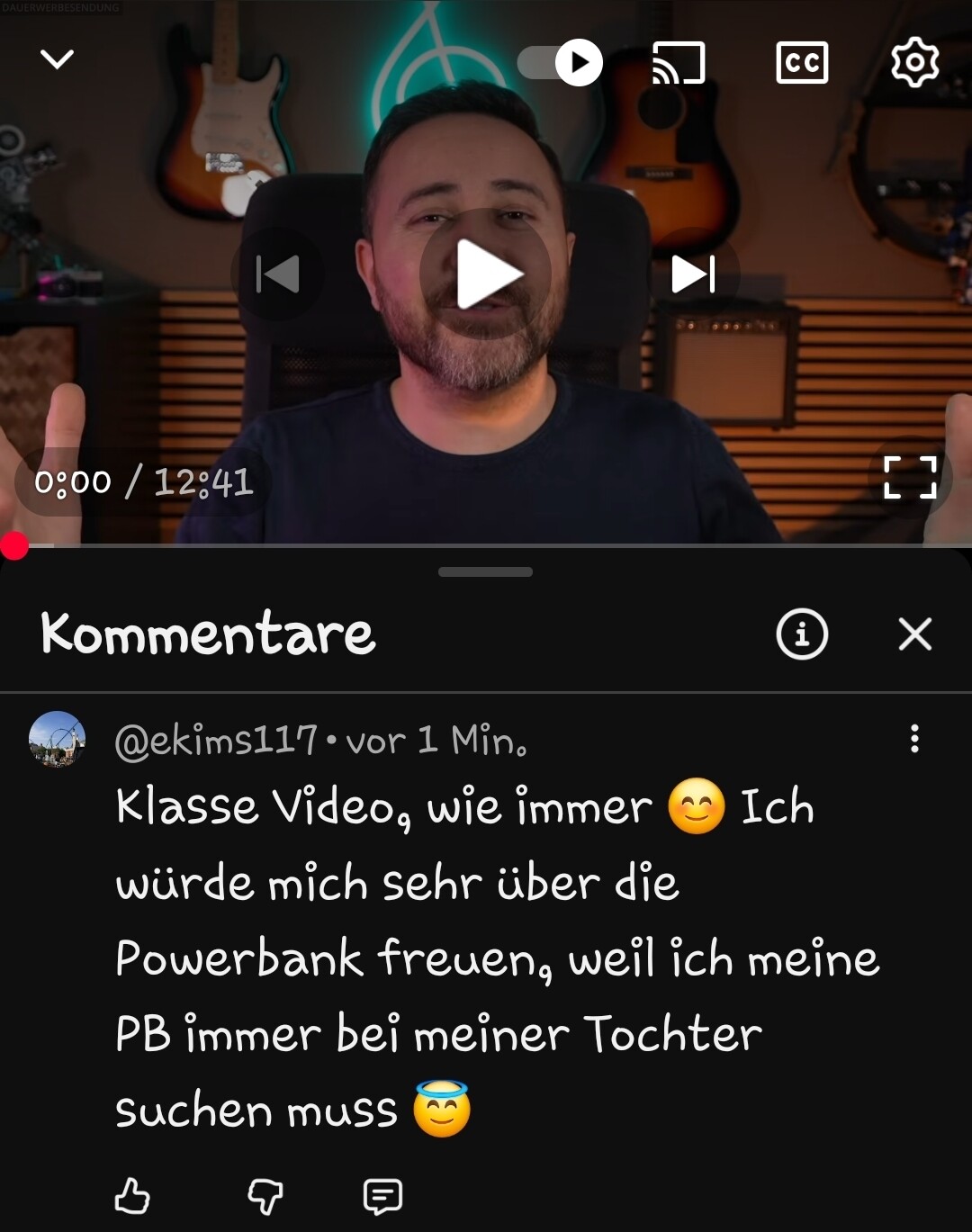The image size is (972, 1232).
Task: Reply to @ekims117's comment
Action: coord(382,1196)
